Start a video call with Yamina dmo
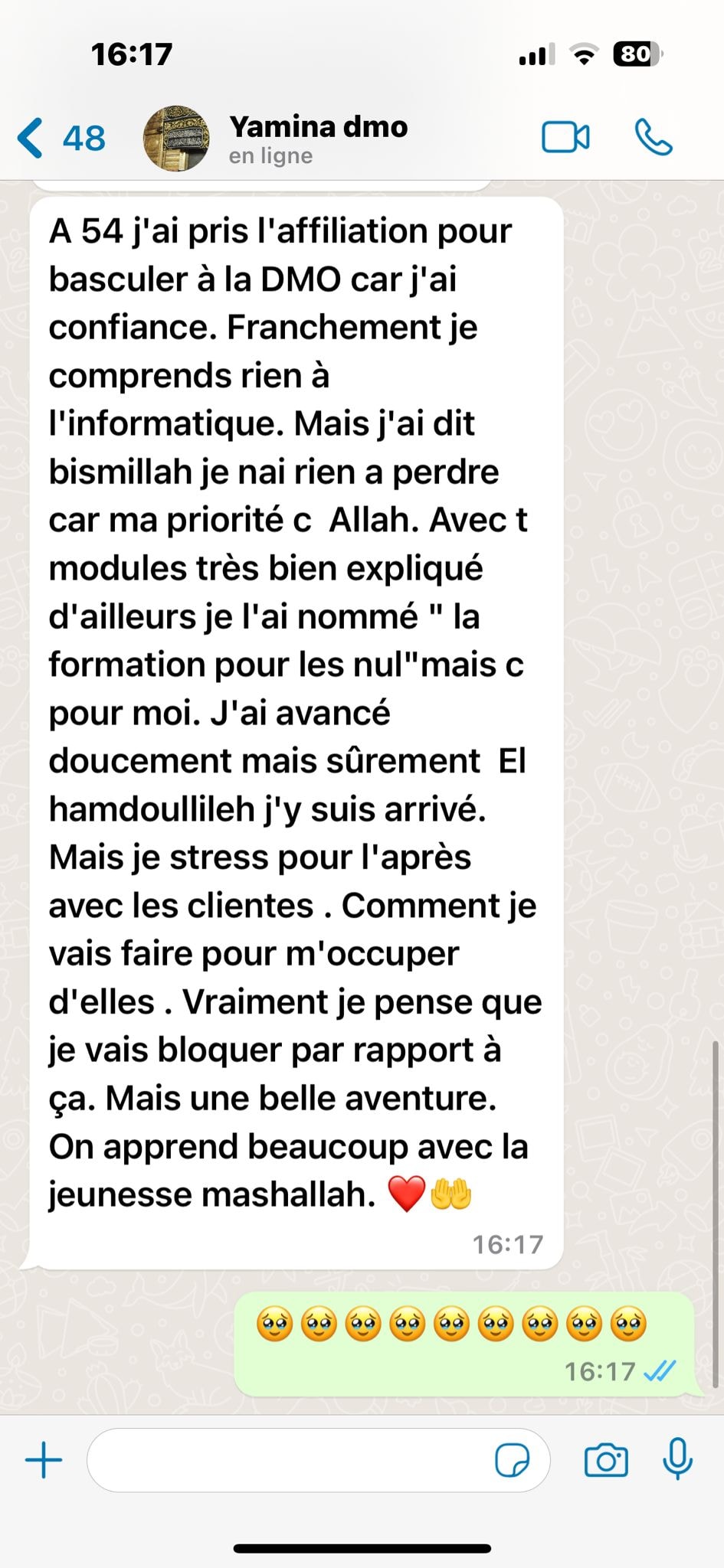Image resolution: width=724 pixels, height=1568 pixels. [x=565, y=139]
